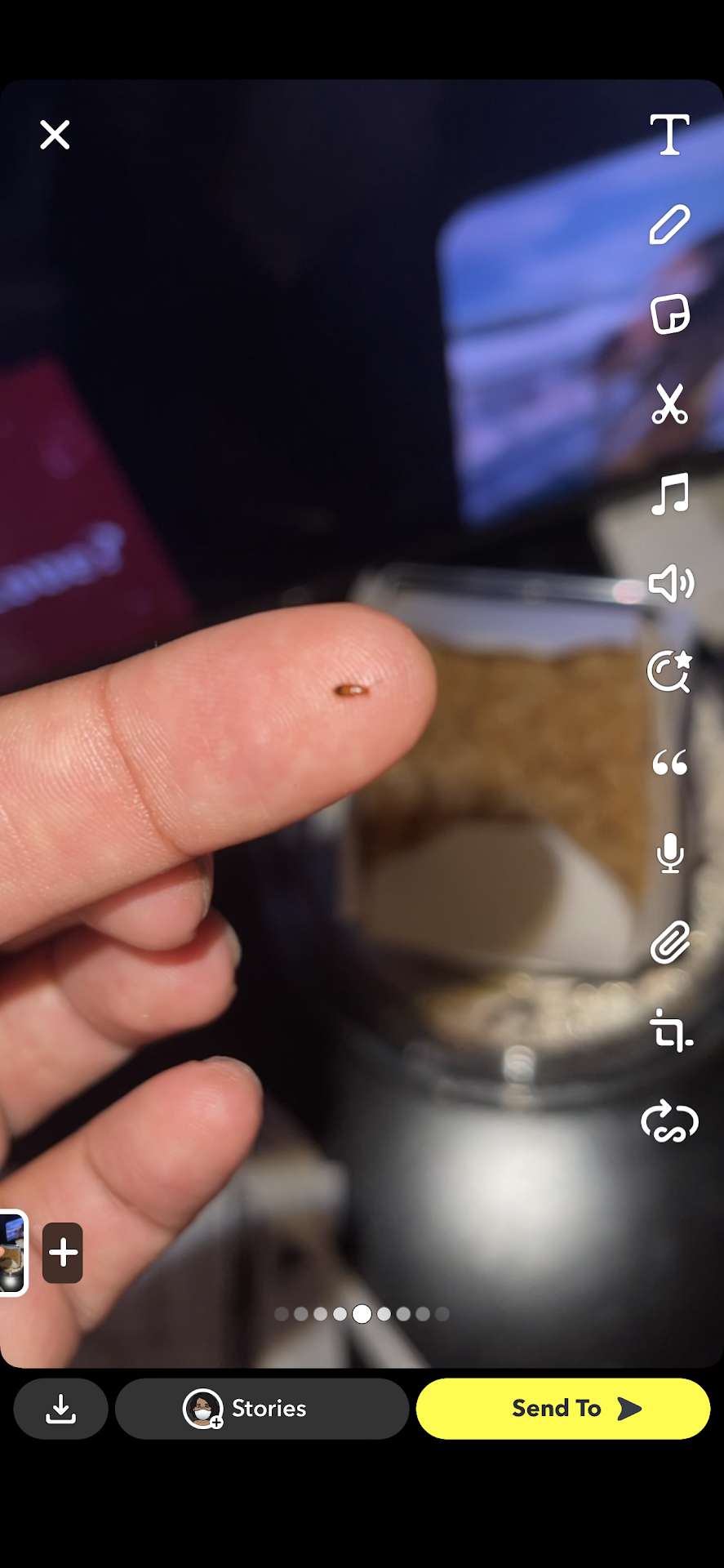The height and width of the screenshot is (1568, 724).
Task: Post snap to Stories
Action: (x=261, y=1409)
